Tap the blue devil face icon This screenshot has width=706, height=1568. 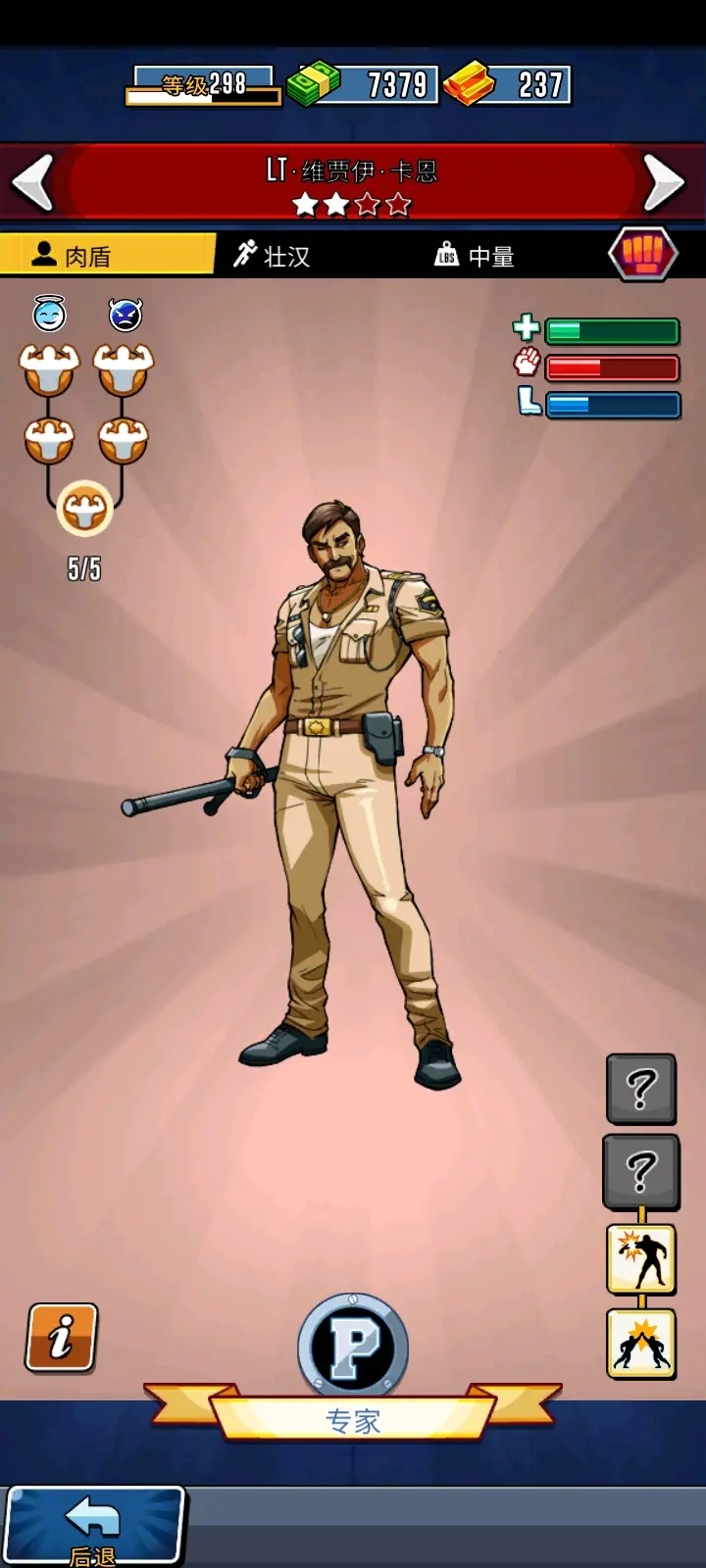click(126, 314)
